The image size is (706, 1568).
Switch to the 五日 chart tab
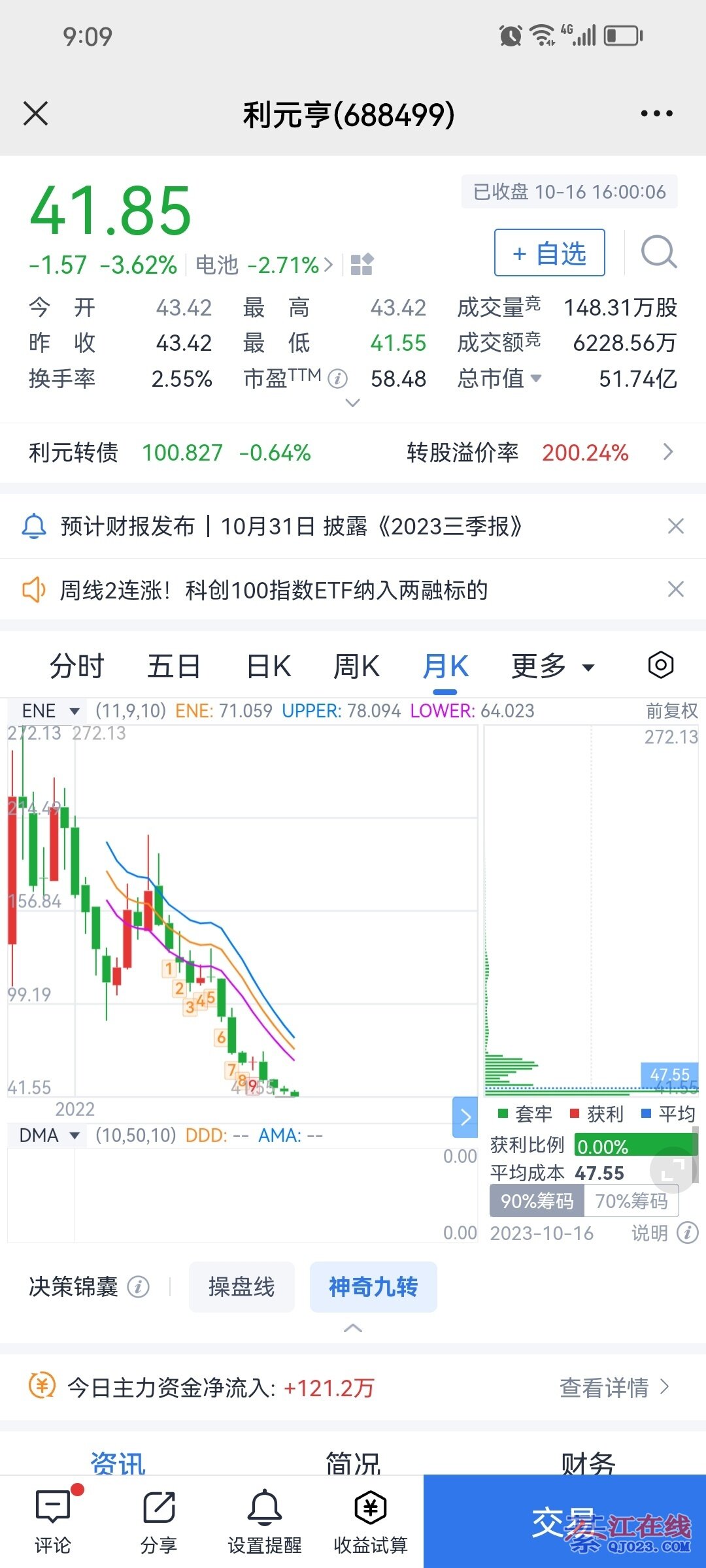click(x=173, y=666)
